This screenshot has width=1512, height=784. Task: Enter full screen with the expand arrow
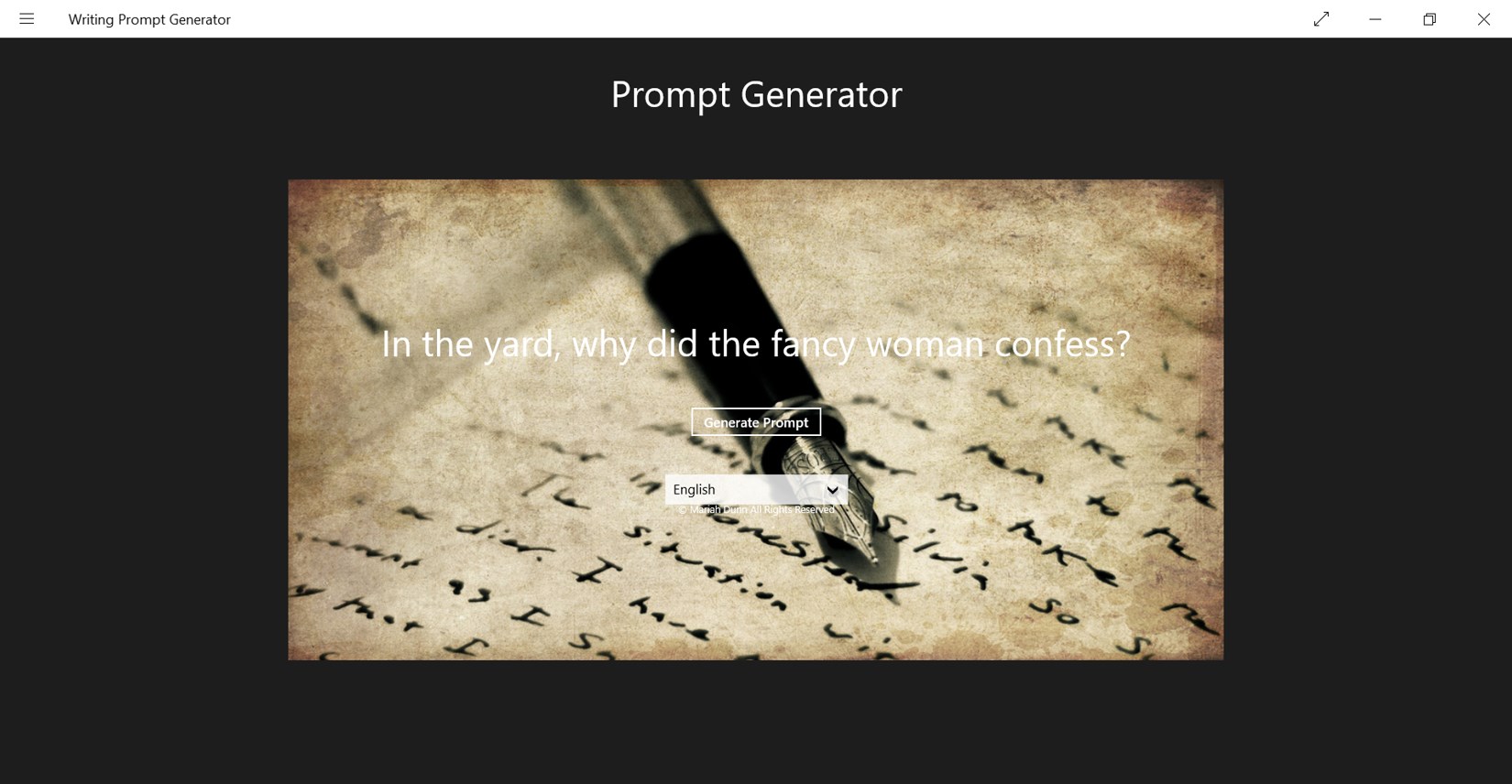[x=1321, y=19]
